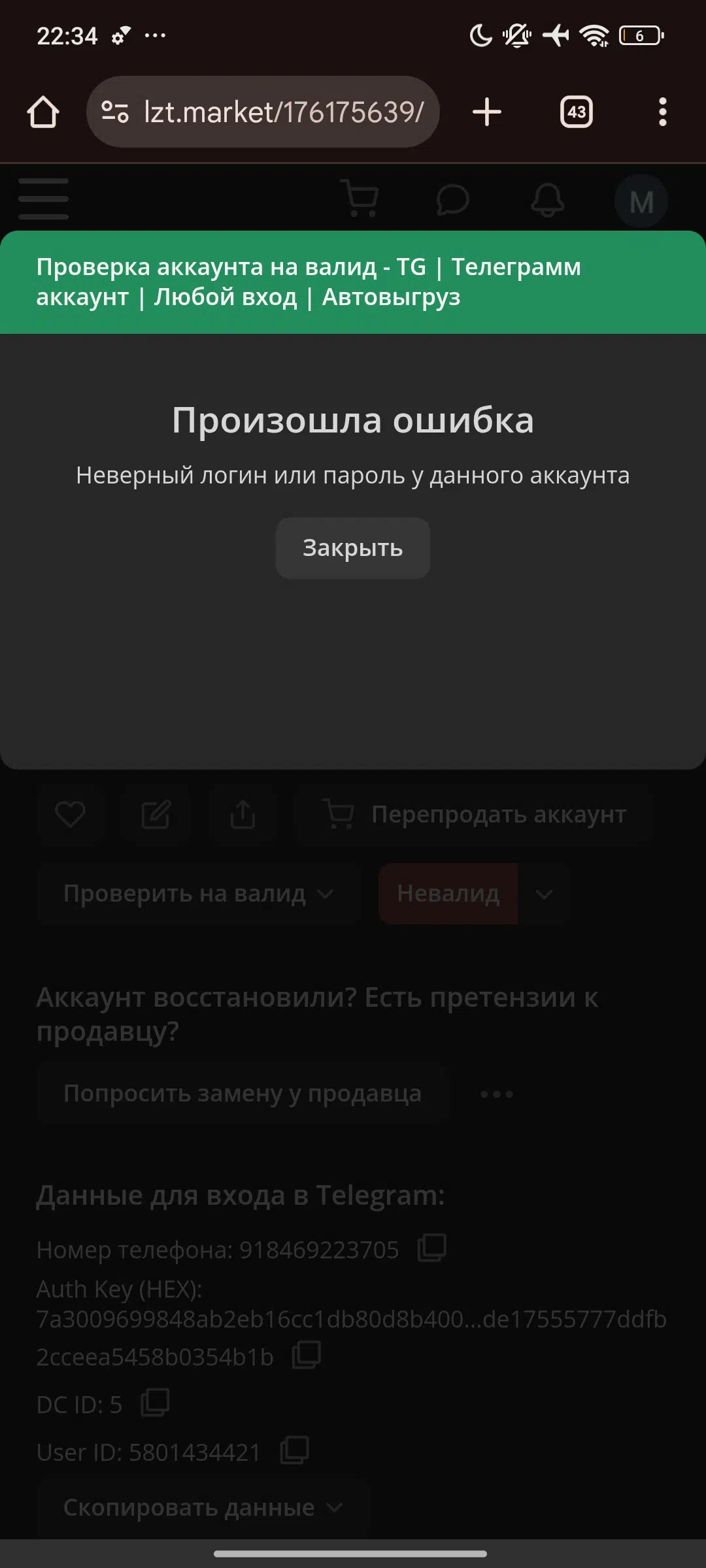Tap Попросить замену у продавца
Viewport: 706px width, 1568px height.
pyautogui.click(x=243, y=1093)
